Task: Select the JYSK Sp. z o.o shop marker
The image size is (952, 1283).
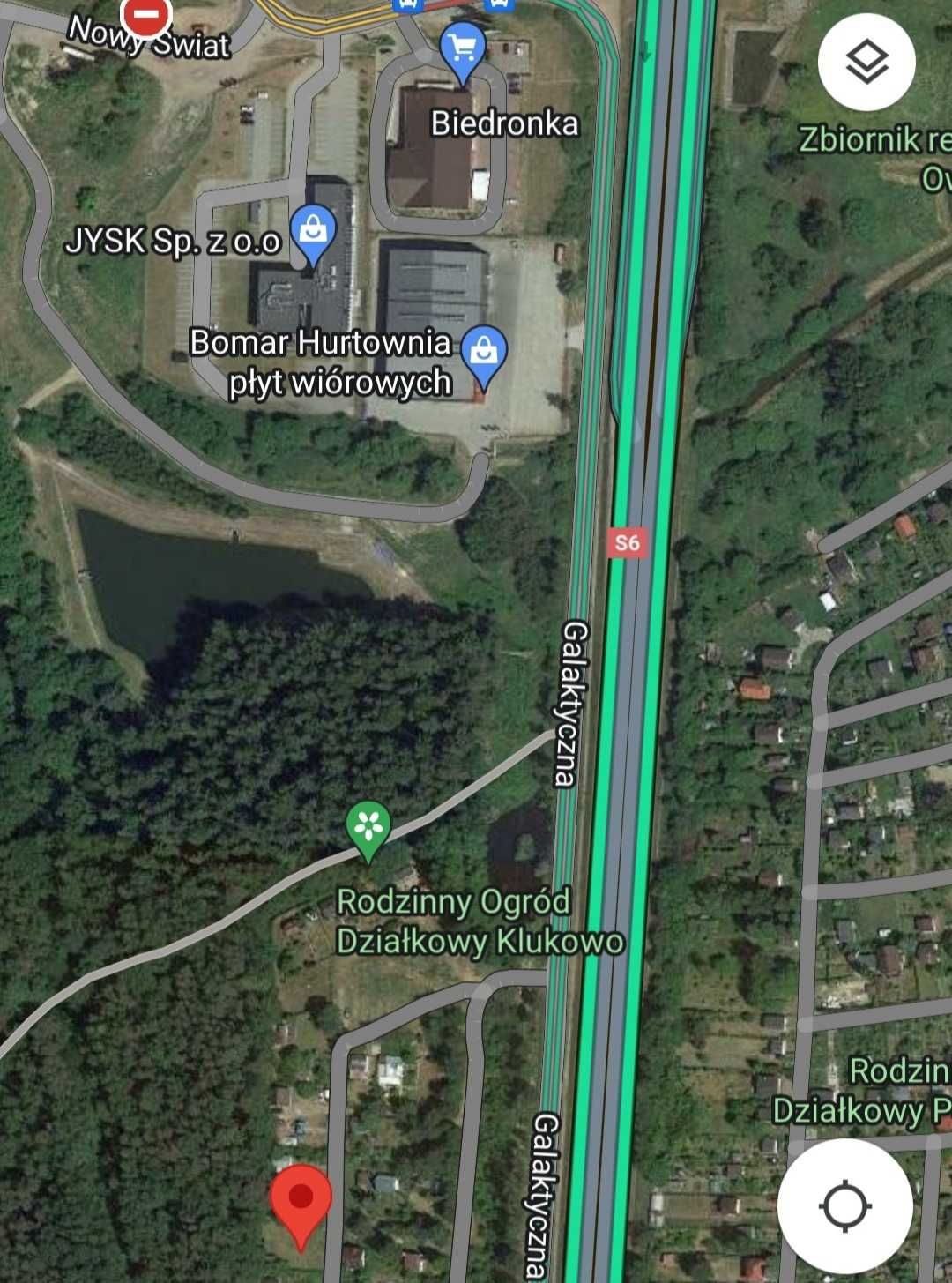Action: (x=313, y=232)
